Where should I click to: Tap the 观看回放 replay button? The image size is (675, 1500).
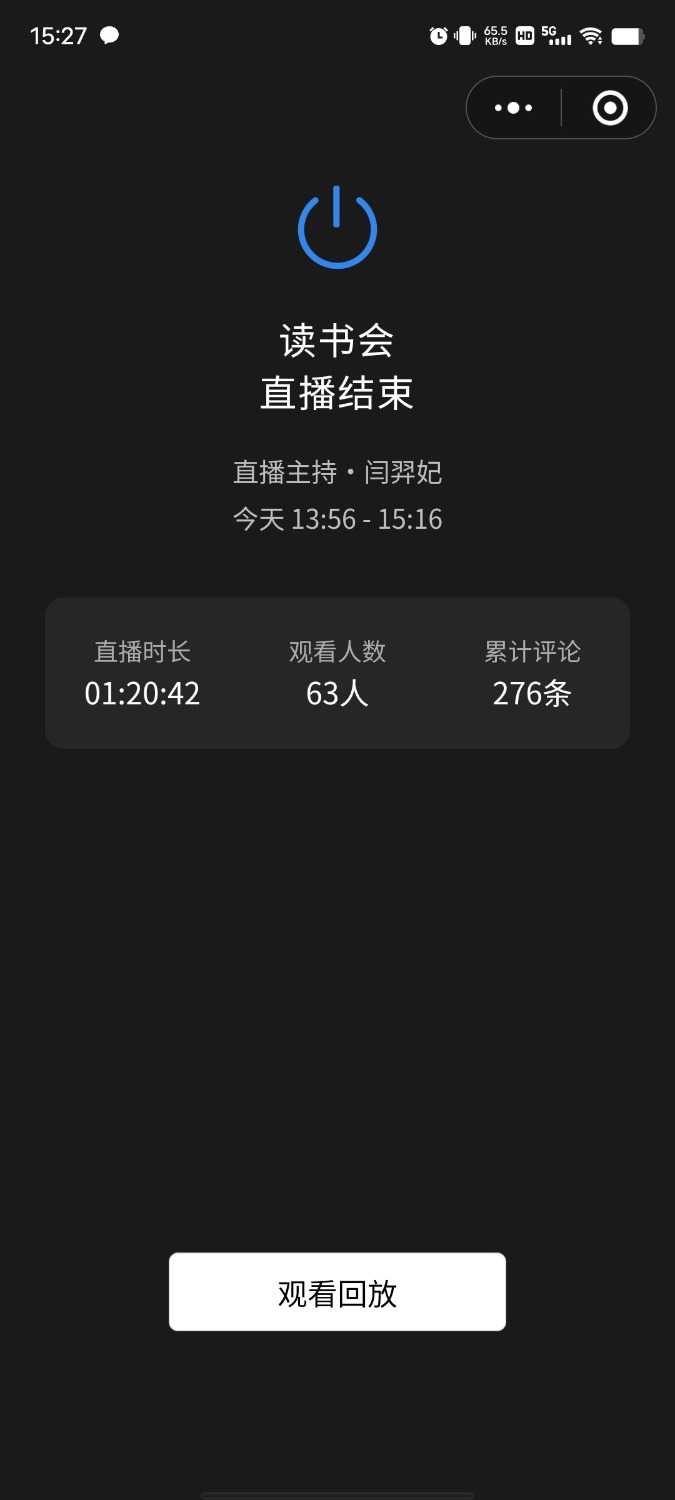point(337,1292)
